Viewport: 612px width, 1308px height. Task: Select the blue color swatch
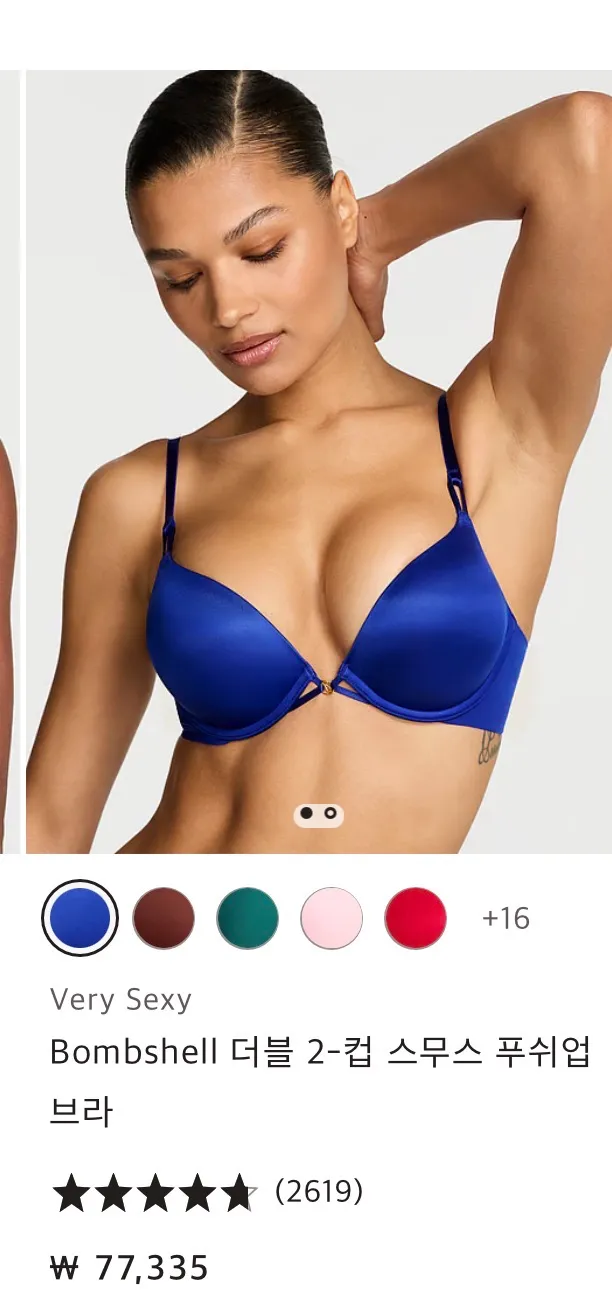click(x=80, y=918)
